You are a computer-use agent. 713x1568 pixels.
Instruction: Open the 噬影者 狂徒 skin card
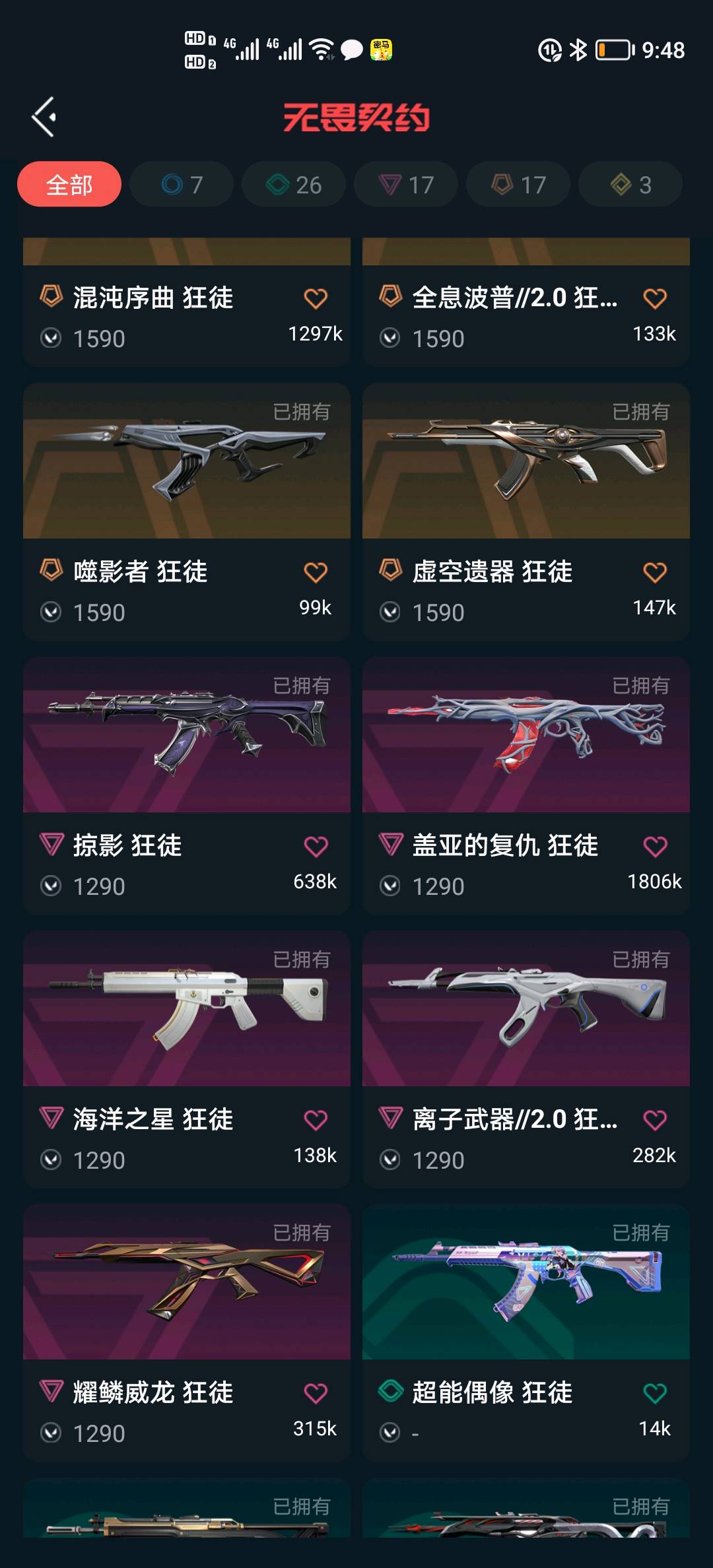pos(186,462)
